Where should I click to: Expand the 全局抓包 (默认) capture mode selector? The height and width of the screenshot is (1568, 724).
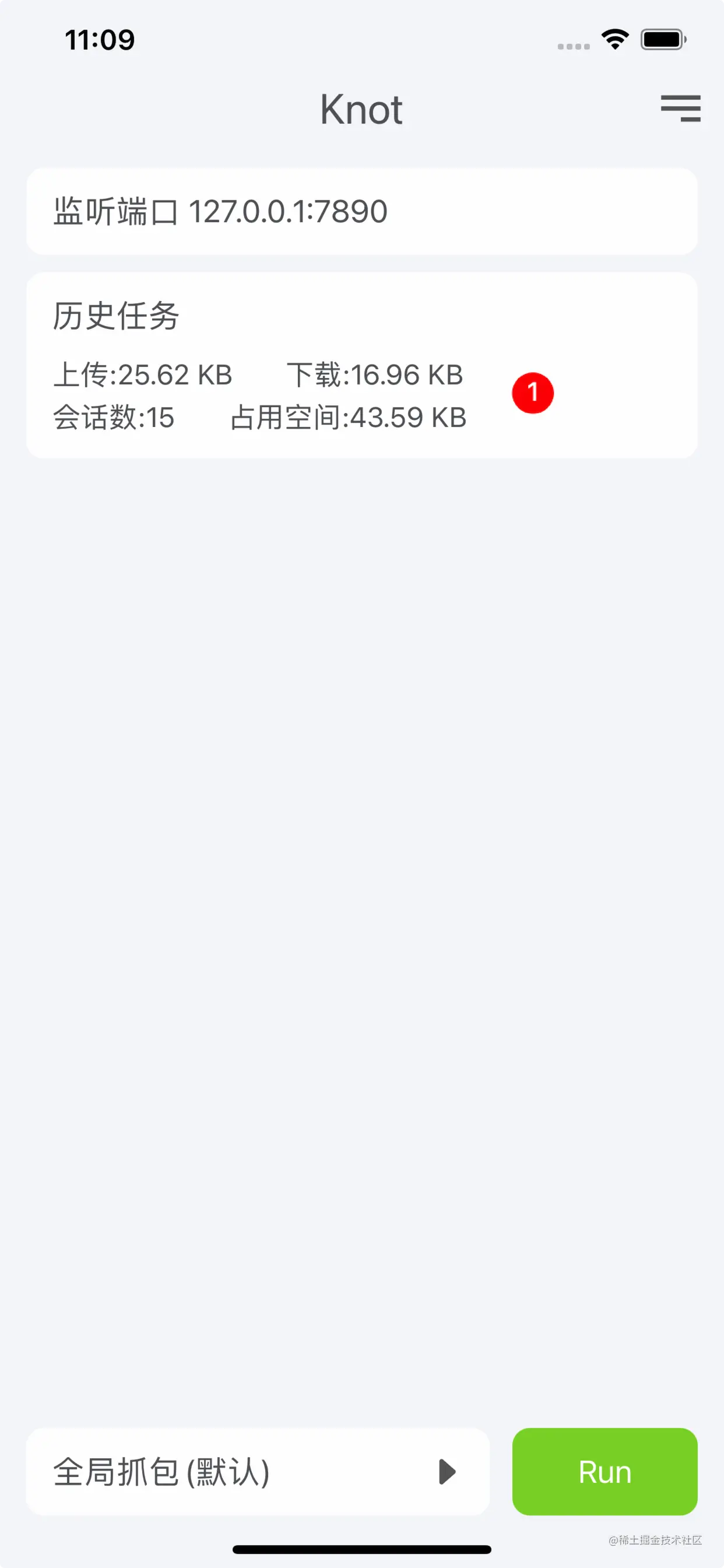(257, 1472)
